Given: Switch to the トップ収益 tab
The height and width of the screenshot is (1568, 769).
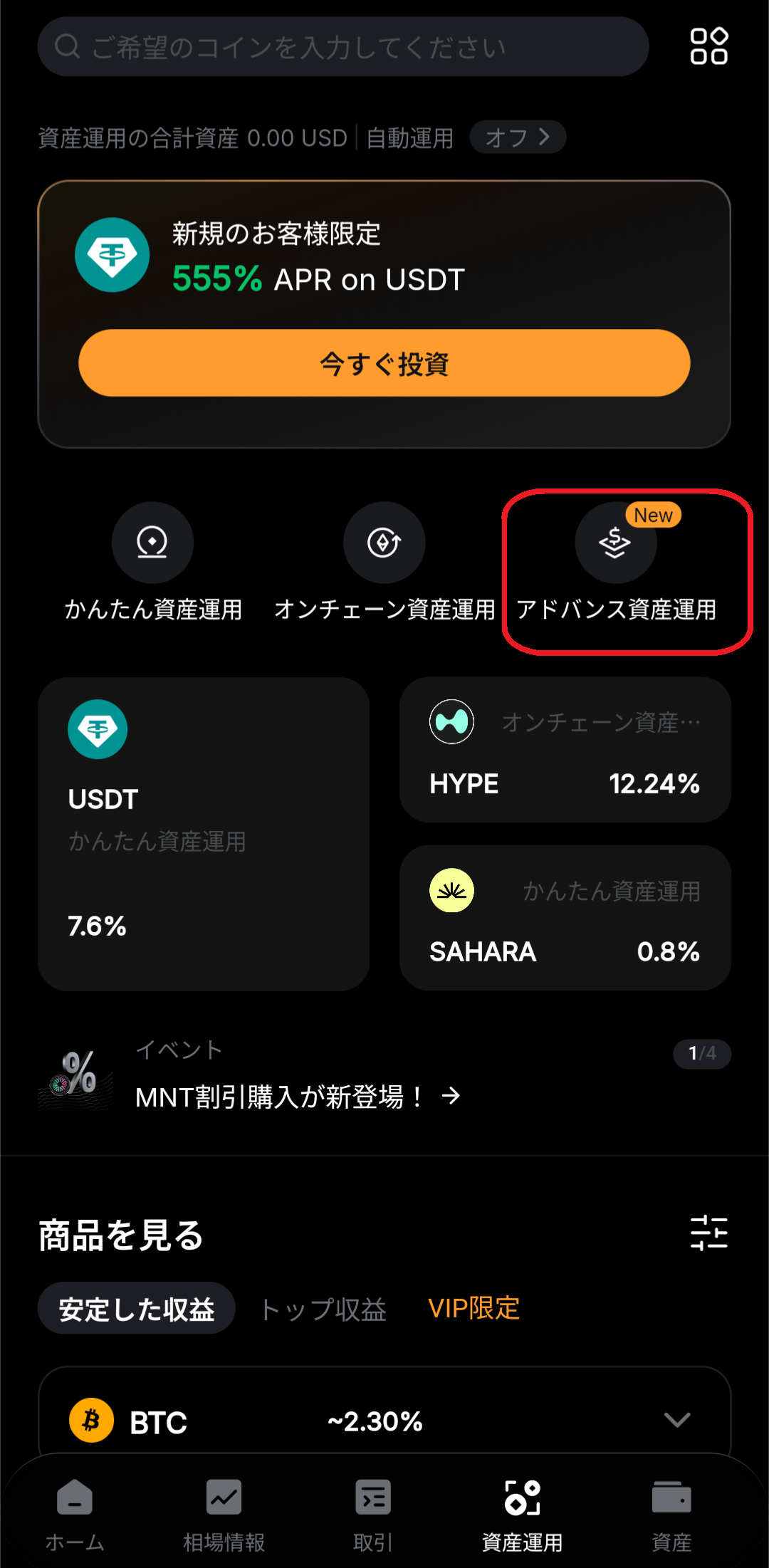Looking at the screenshot, I should (x=325, y=1308).
